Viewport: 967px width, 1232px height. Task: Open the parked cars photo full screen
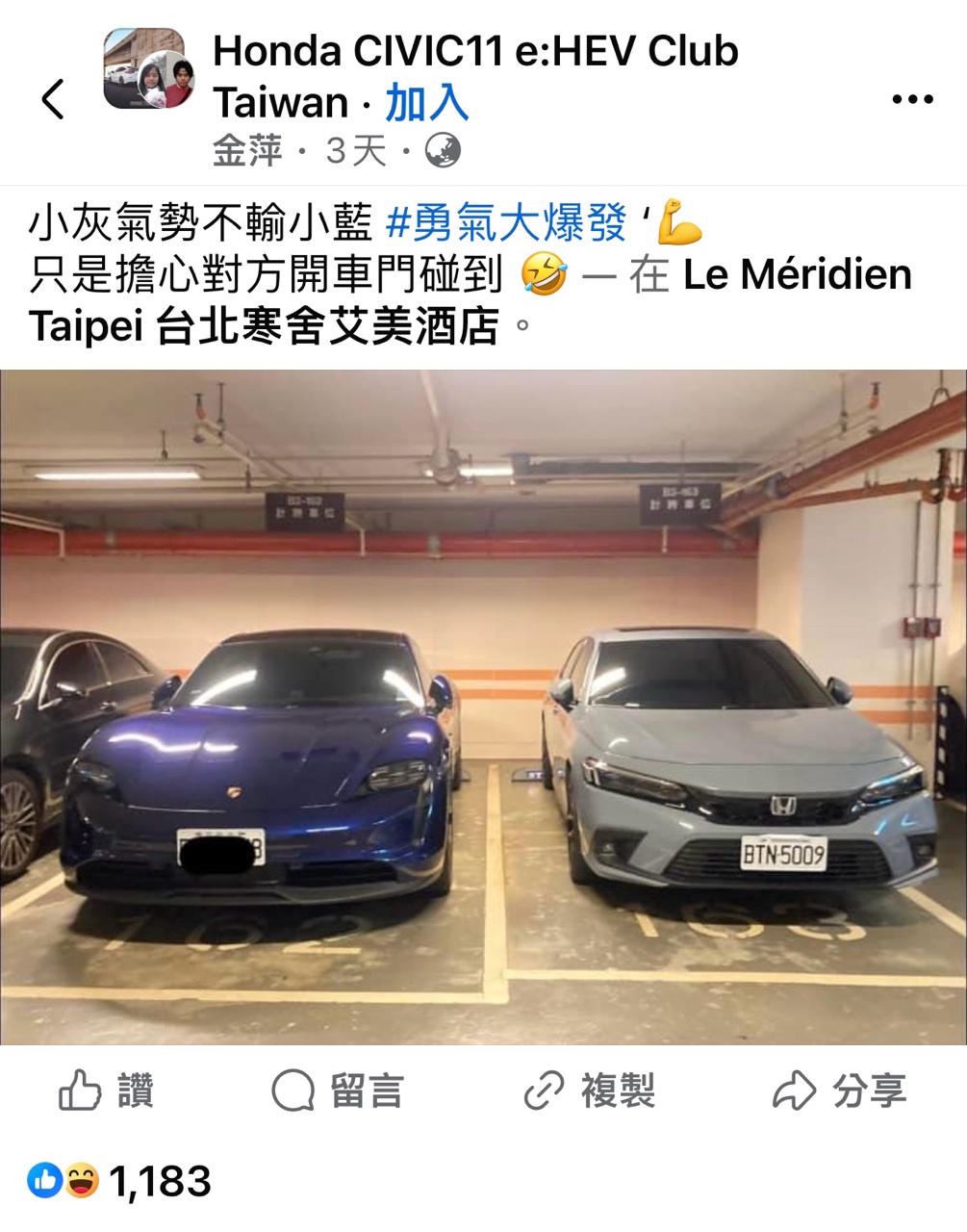(483, 706)
